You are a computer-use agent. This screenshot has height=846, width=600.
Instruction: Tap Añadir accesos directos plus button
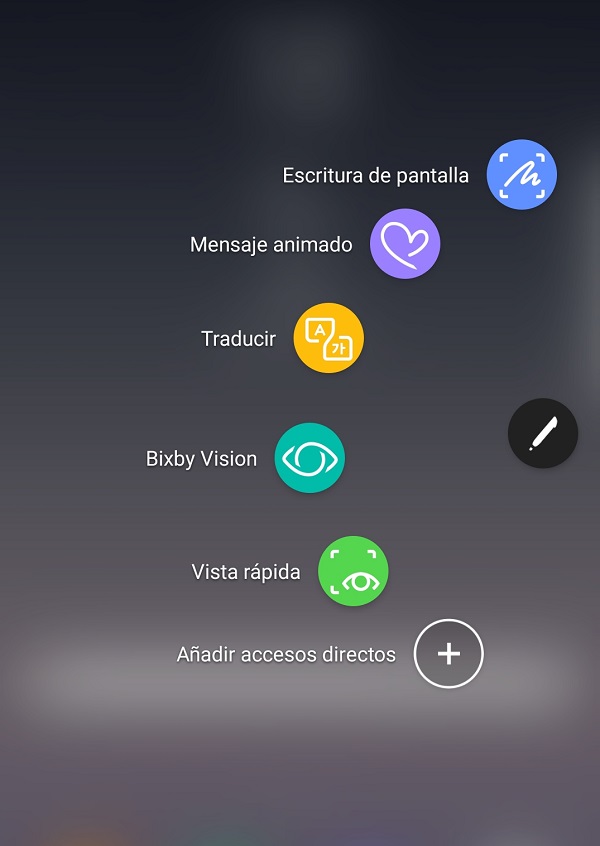(x=449, y=654)
